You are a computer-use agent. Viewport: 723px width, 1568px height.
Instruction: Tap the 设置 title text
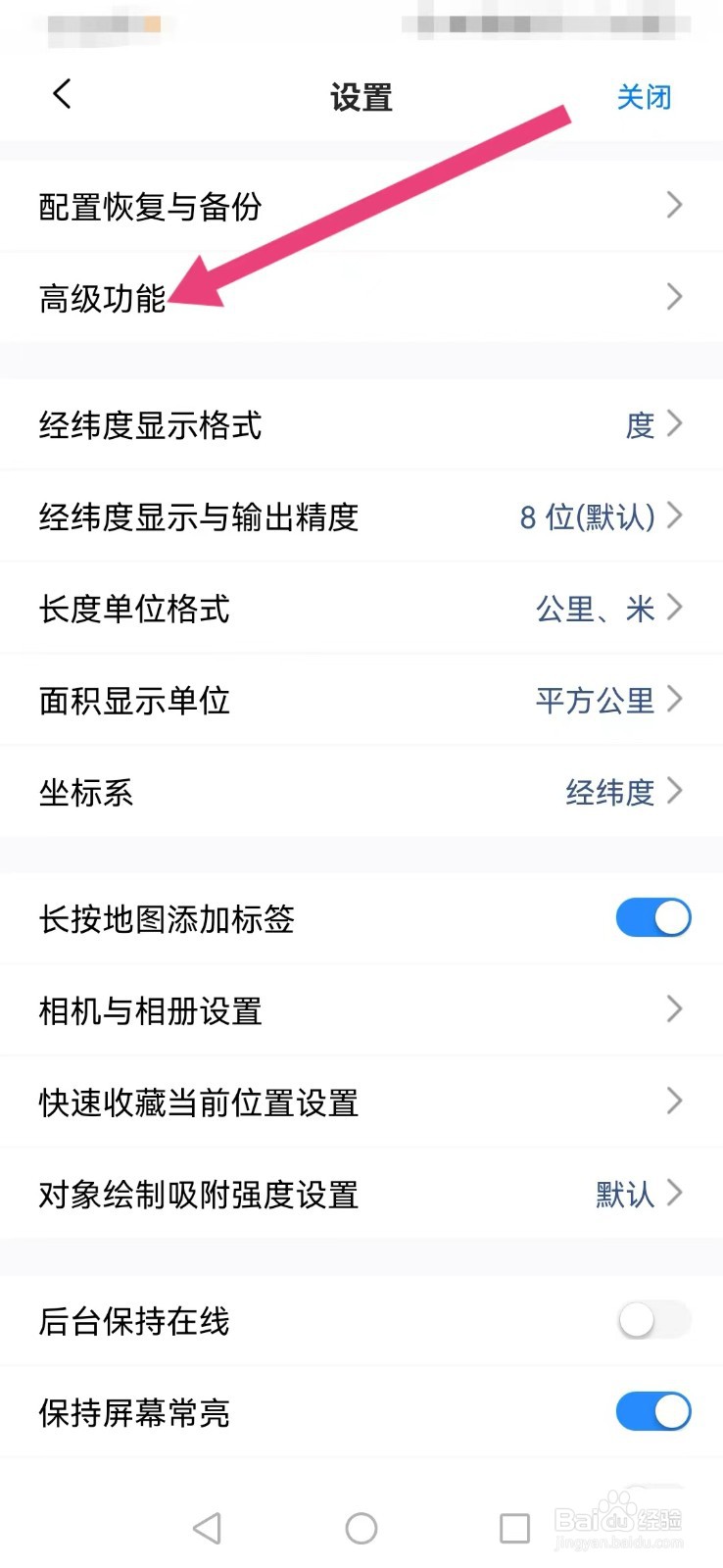[x=361, y=97]
